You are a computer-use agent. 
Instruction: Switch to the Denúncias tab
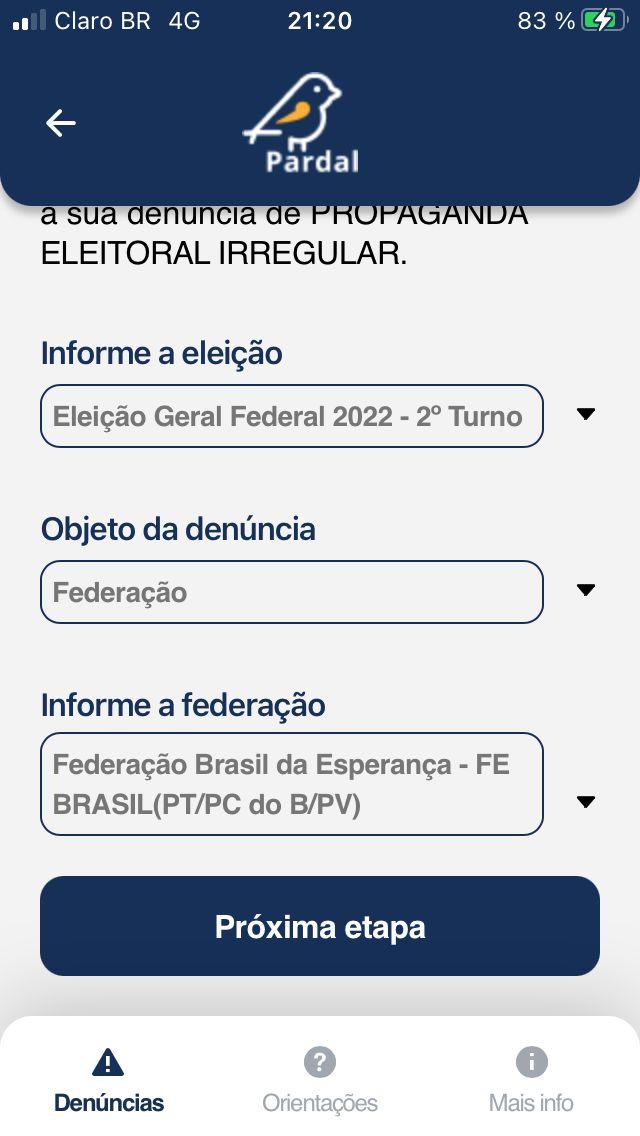point(109,1081)
